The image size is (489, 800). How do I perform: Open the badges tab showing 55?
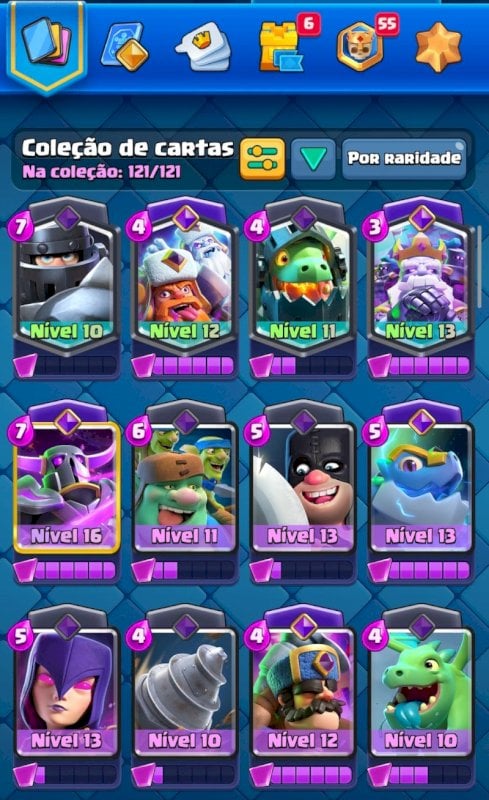pyautogui.click(x=363, y=45)
